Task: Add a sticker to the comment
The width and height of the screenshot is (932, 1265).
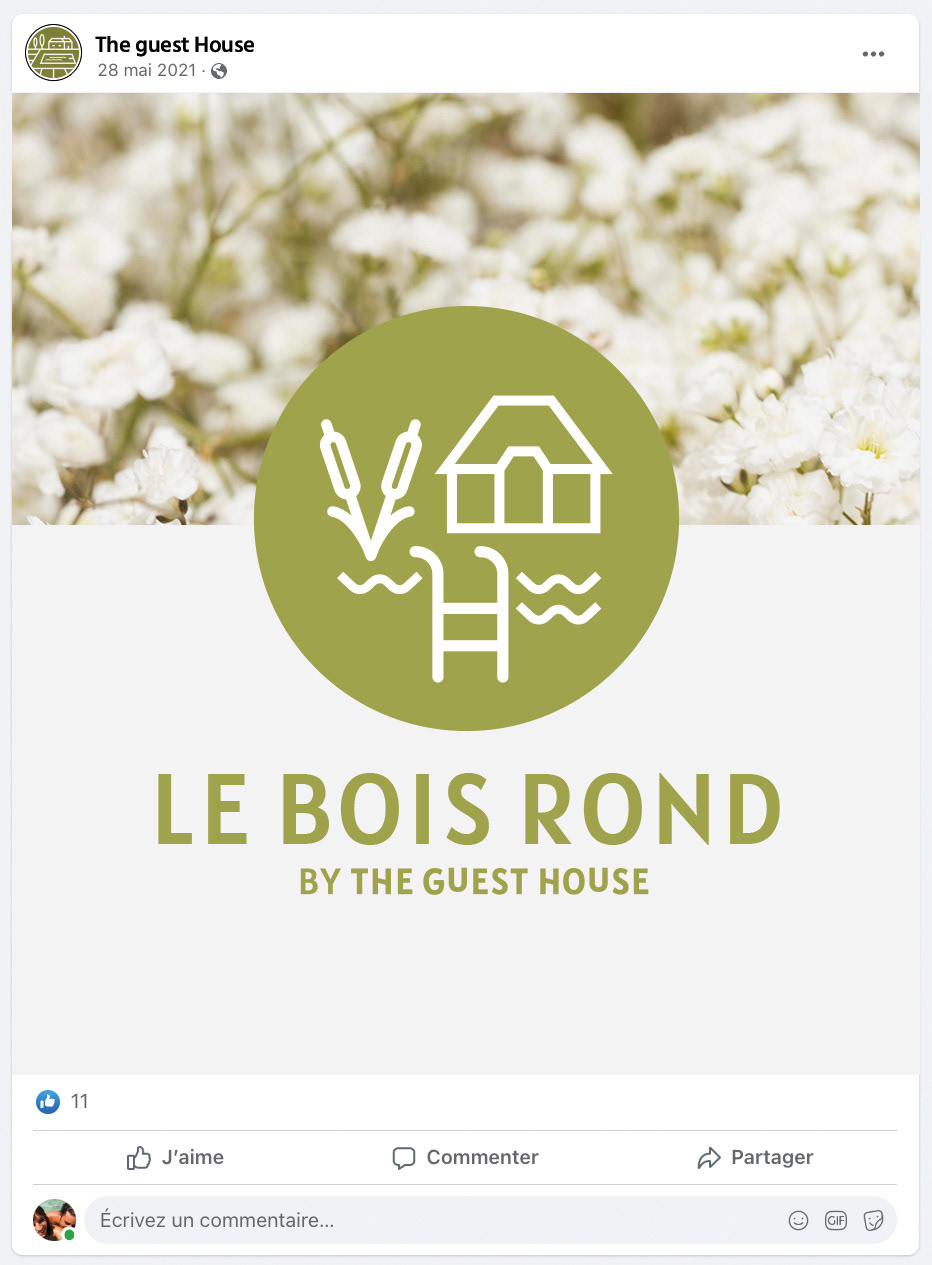Action: pos(873,1220)
